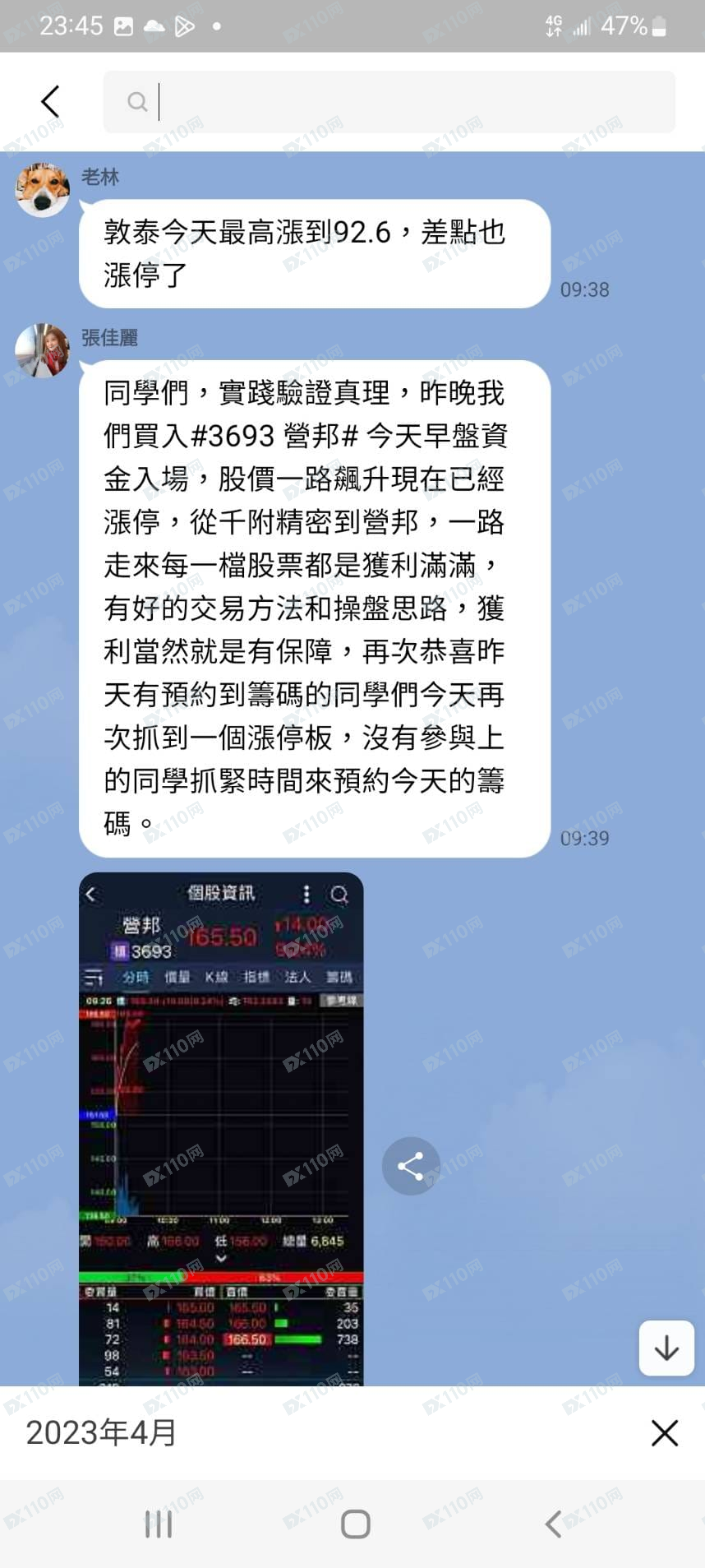Viewport: 705px width, 1568px height.
Task: Go to the home screen
Action: coord(355,1524)
